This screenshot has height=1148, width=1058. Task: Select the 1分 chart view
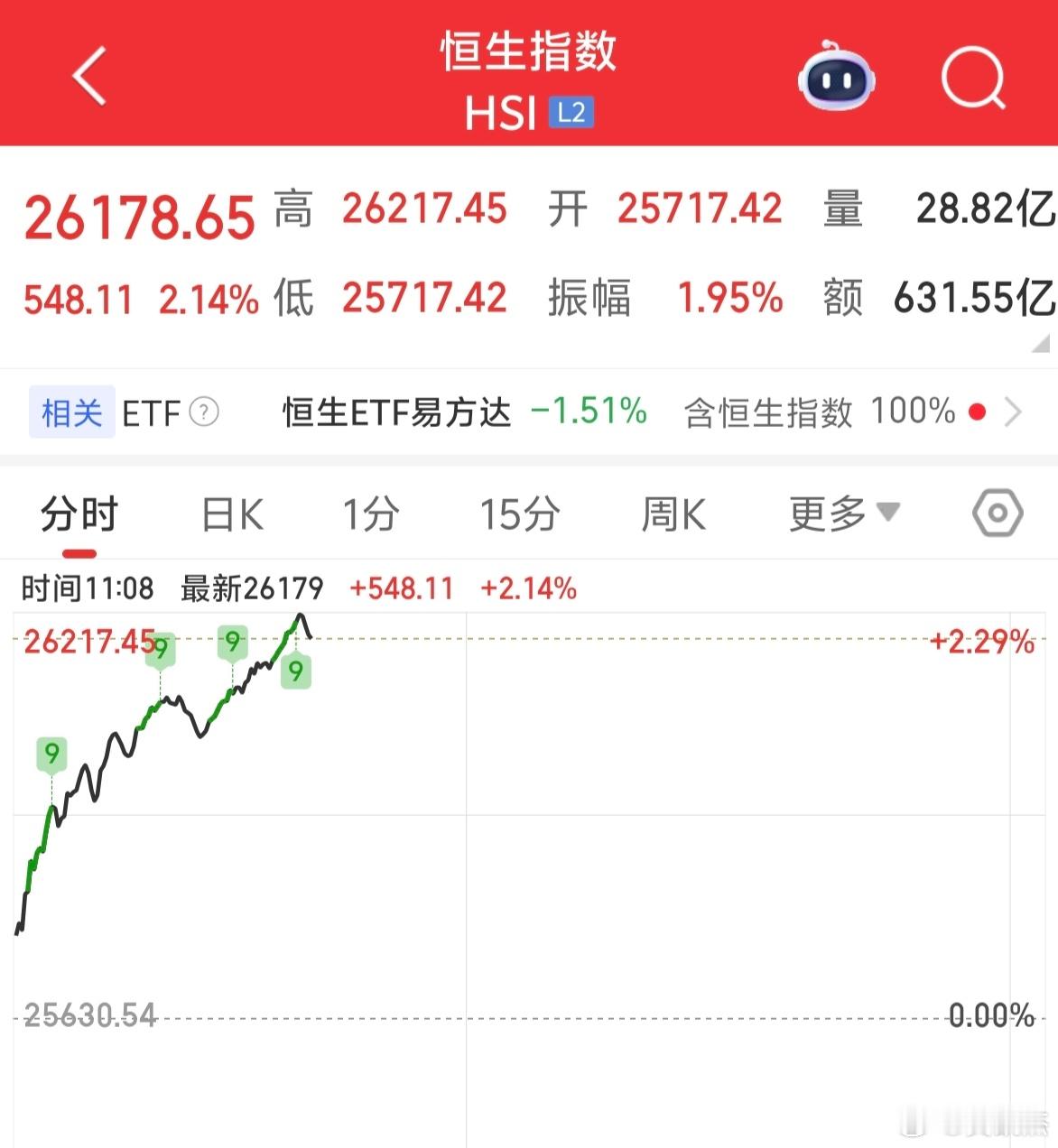(371, 513)
